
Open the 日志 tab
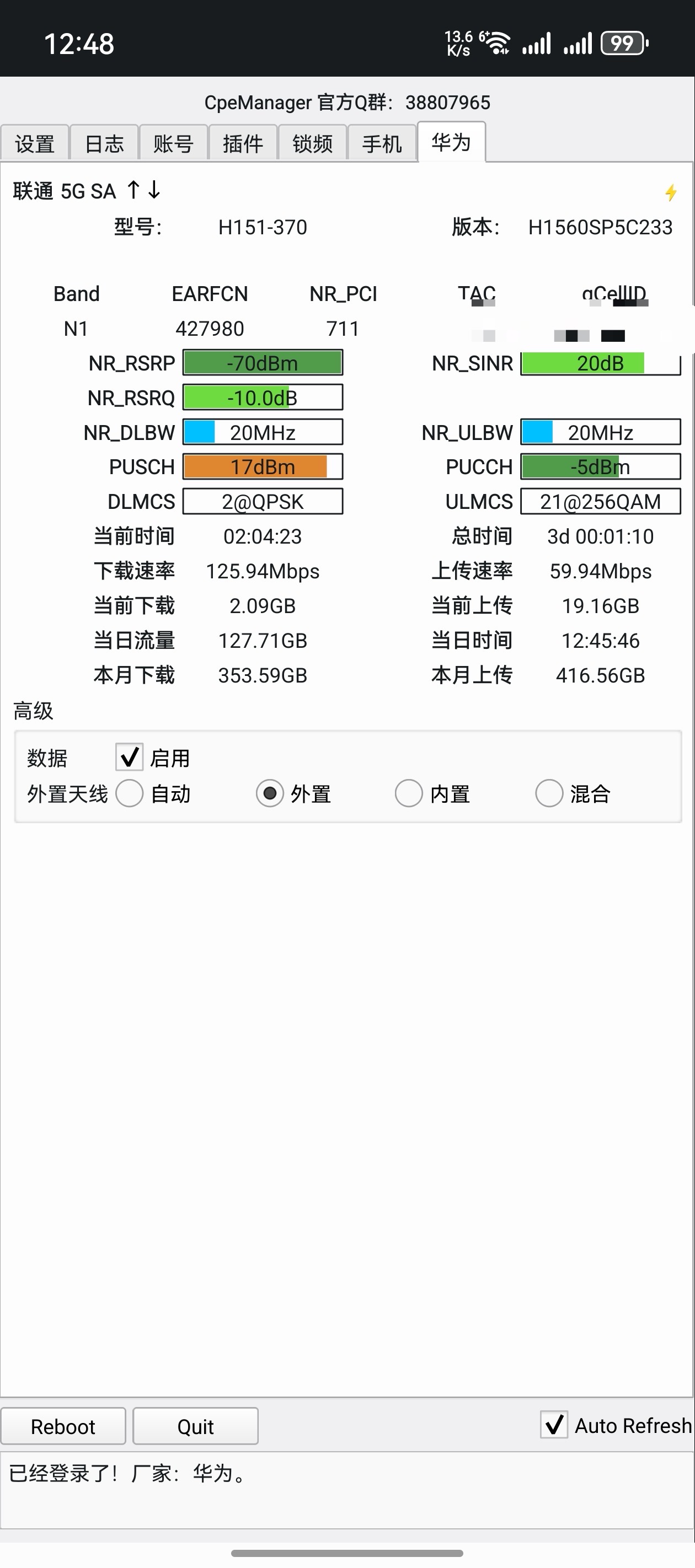[x=104, y=144]
